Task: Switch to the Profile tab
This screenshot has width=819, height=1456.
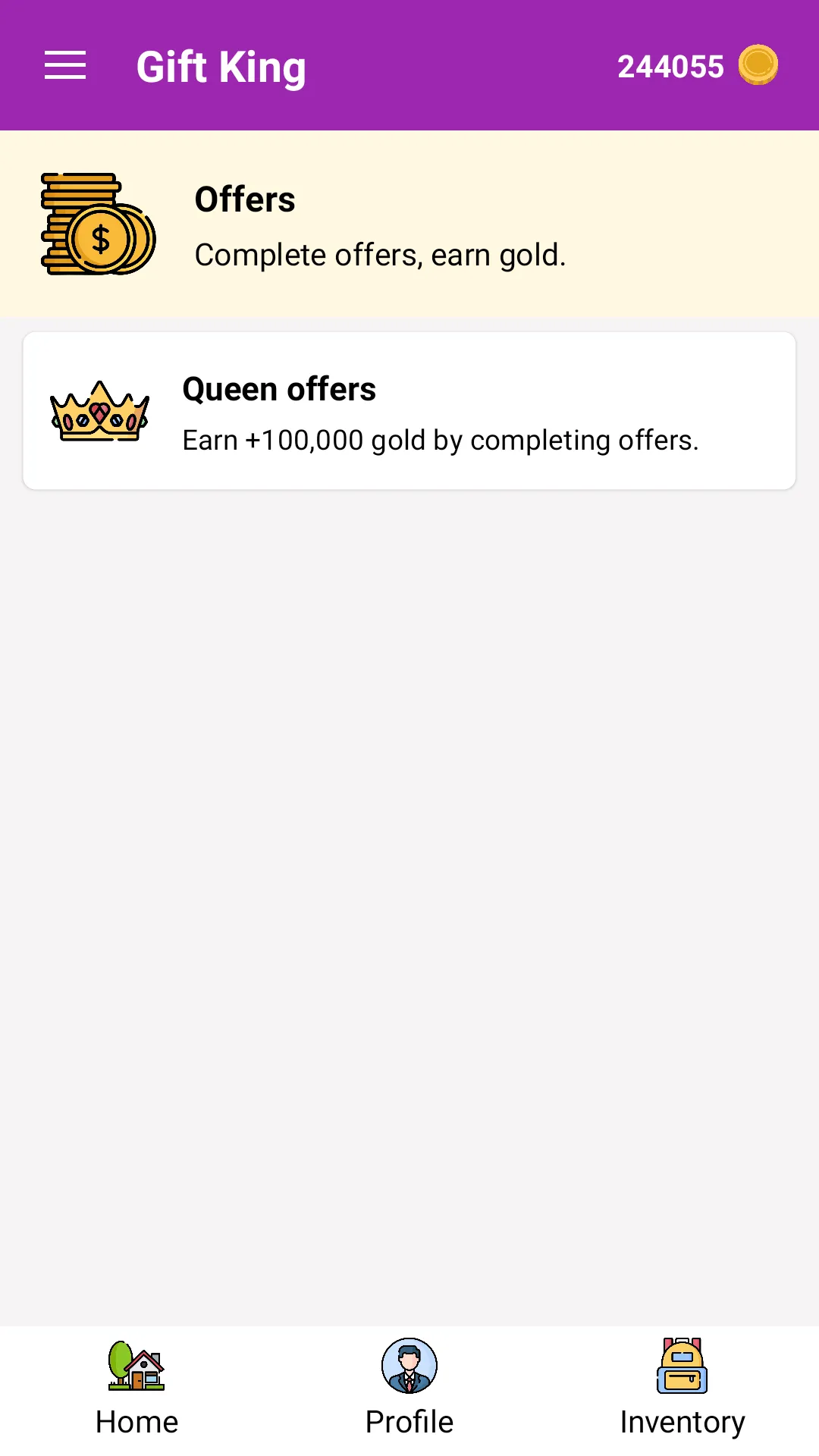Action: [x=409, y=1389]
